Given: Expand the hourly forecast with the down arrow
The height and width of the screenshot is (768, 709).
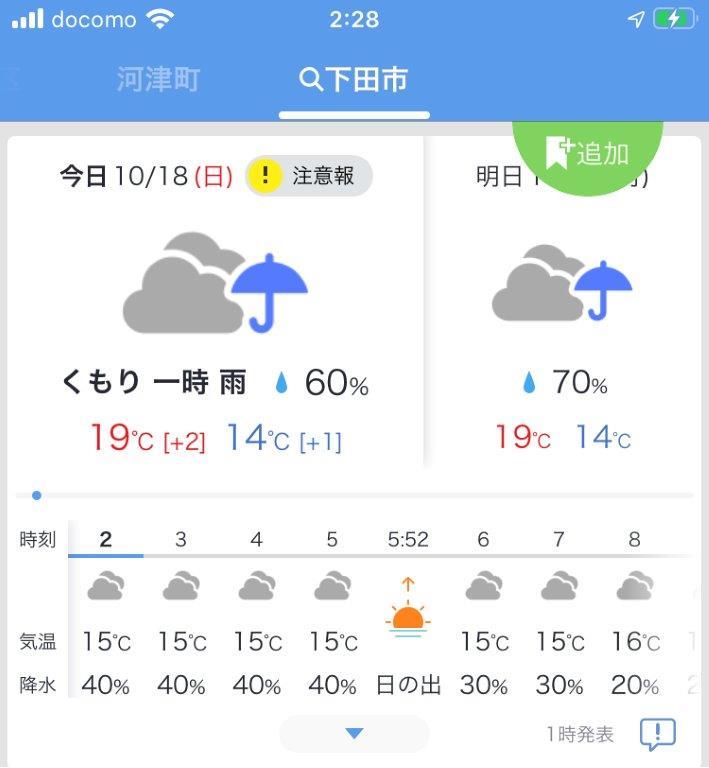Looking at the screenshot, I should coord(354,733).
